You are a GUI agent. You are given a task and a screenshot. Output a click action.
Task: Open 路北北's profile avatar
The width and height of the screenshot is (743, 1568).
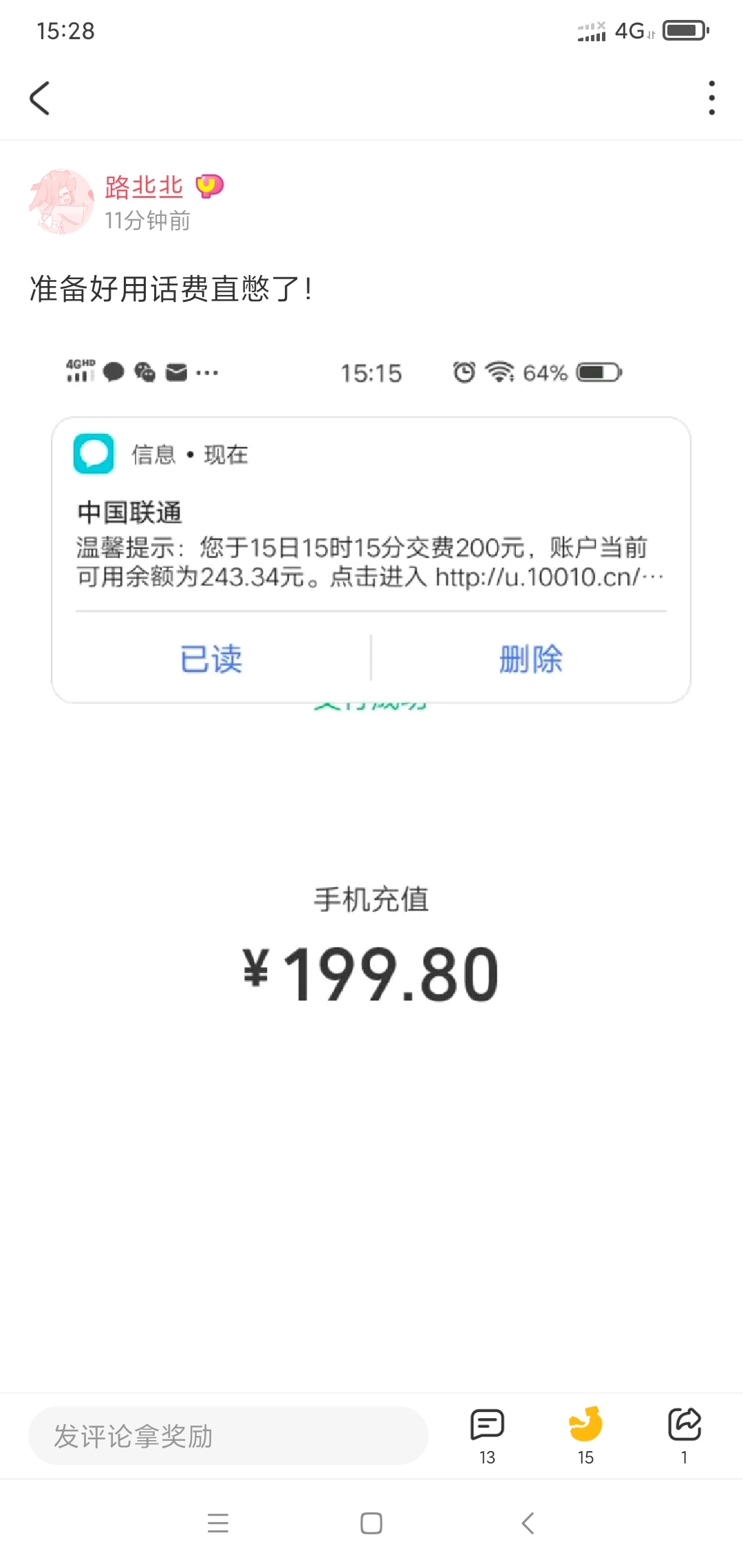click(61, 202)
